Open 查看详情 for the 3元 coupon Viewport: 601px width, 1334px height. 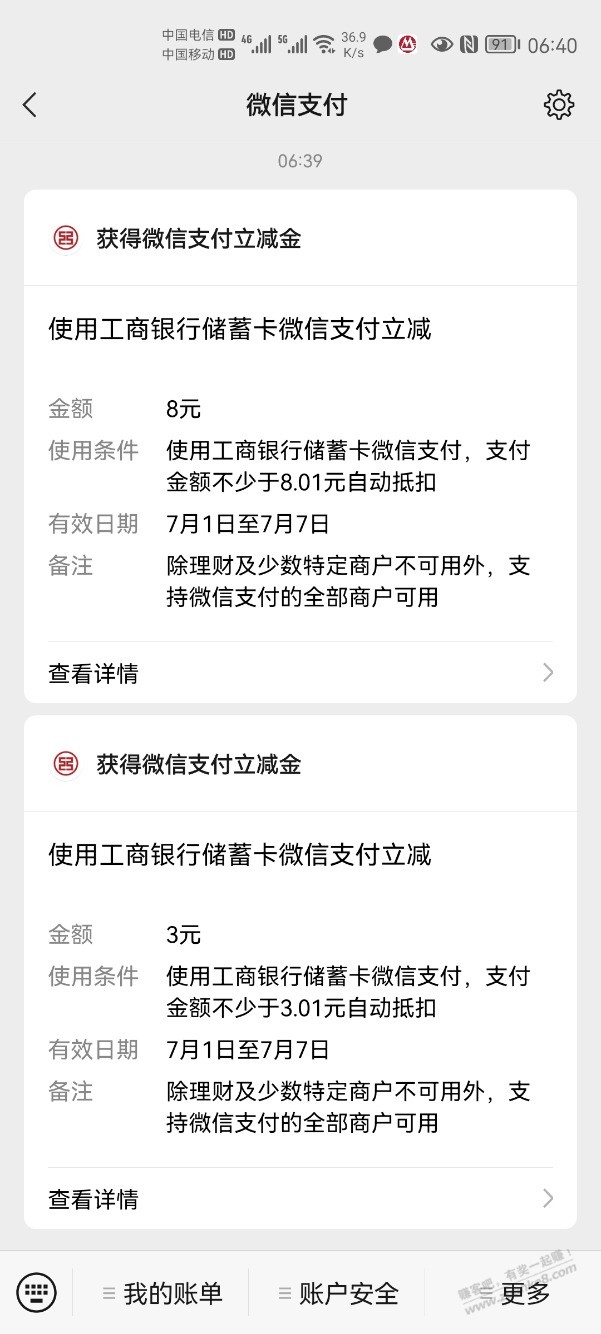tap(300, 1198)
